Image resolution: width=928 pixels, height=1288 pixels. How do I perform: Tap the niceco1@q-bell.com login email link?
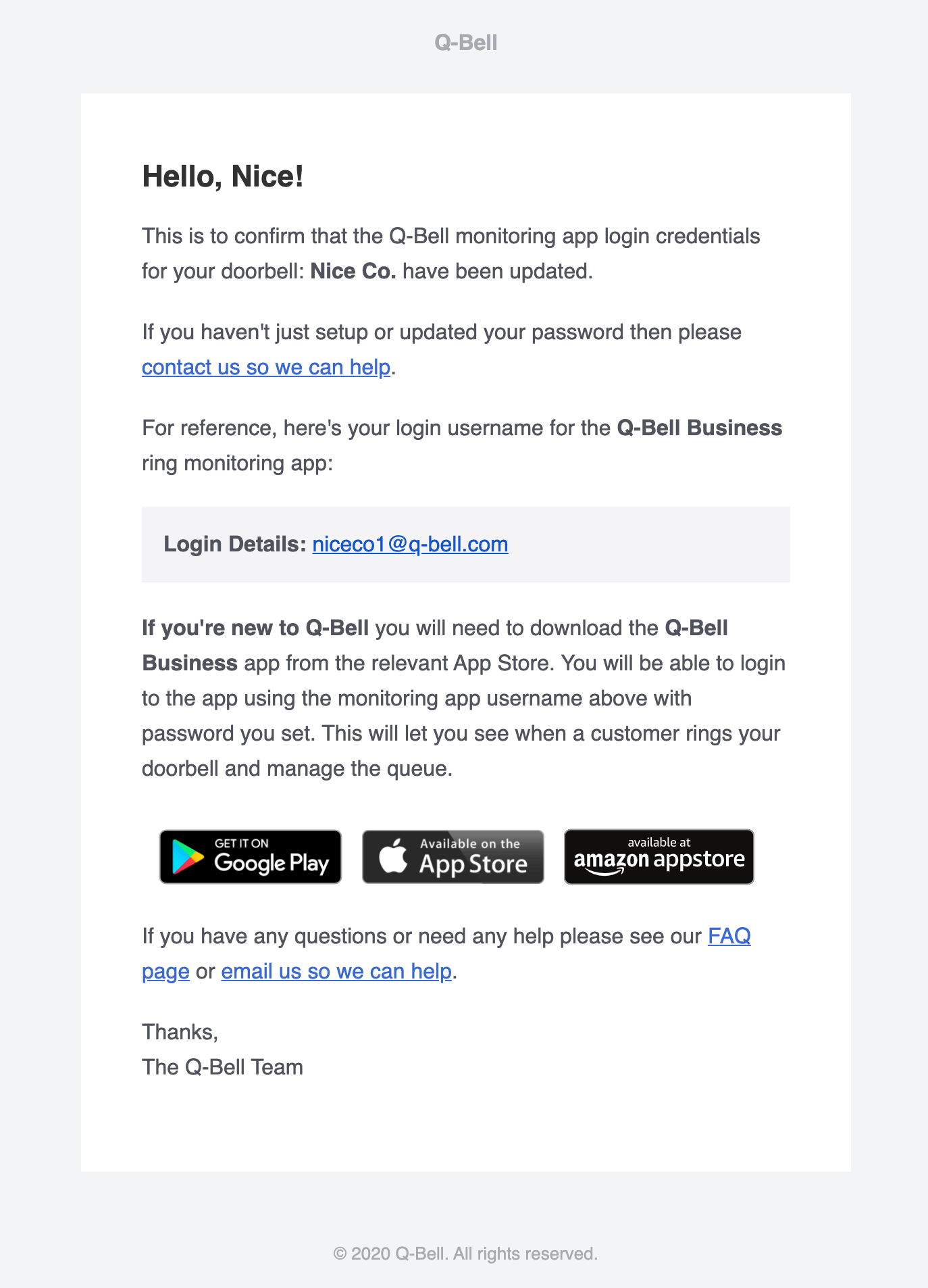click(410, 544)
